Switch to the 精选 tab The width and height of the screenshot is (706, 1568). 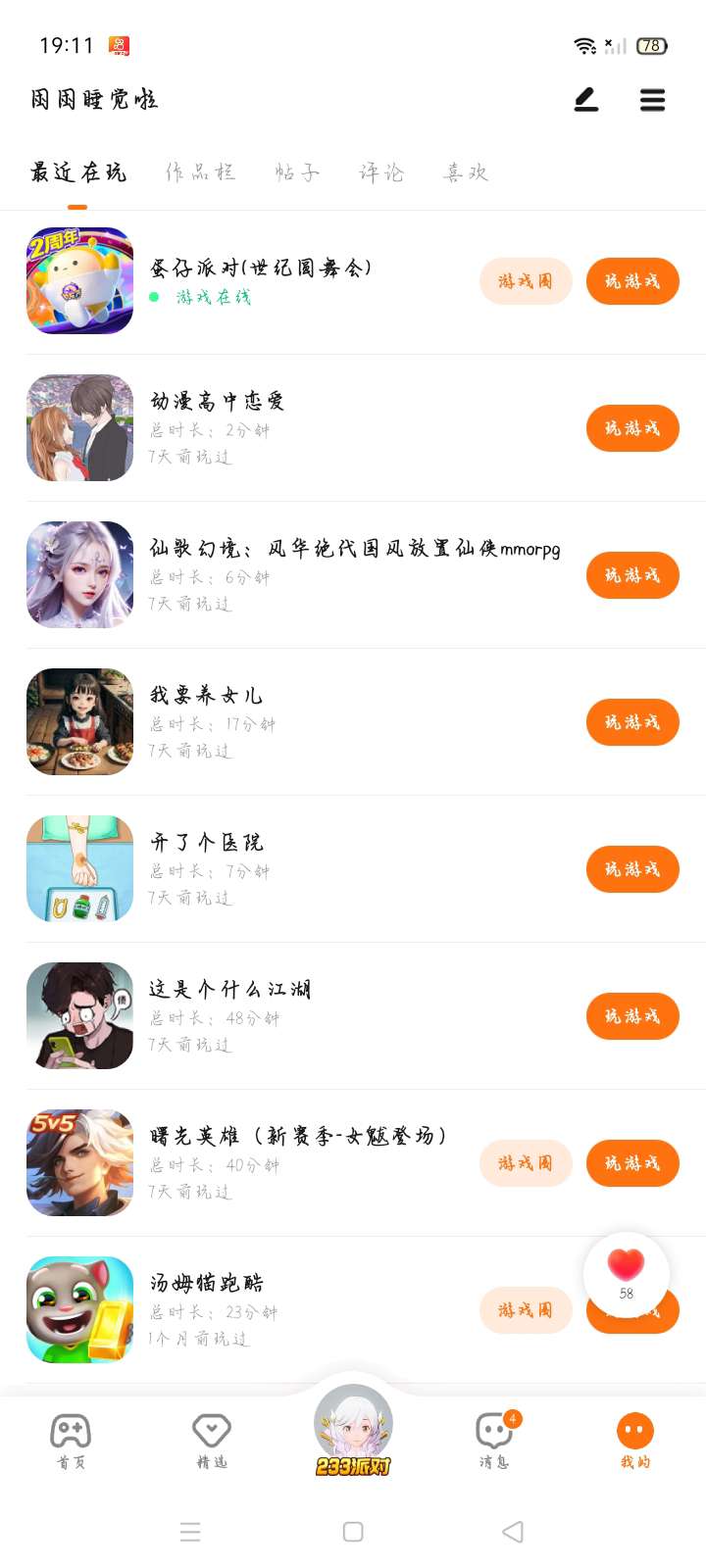click(x=212, y=1441)
